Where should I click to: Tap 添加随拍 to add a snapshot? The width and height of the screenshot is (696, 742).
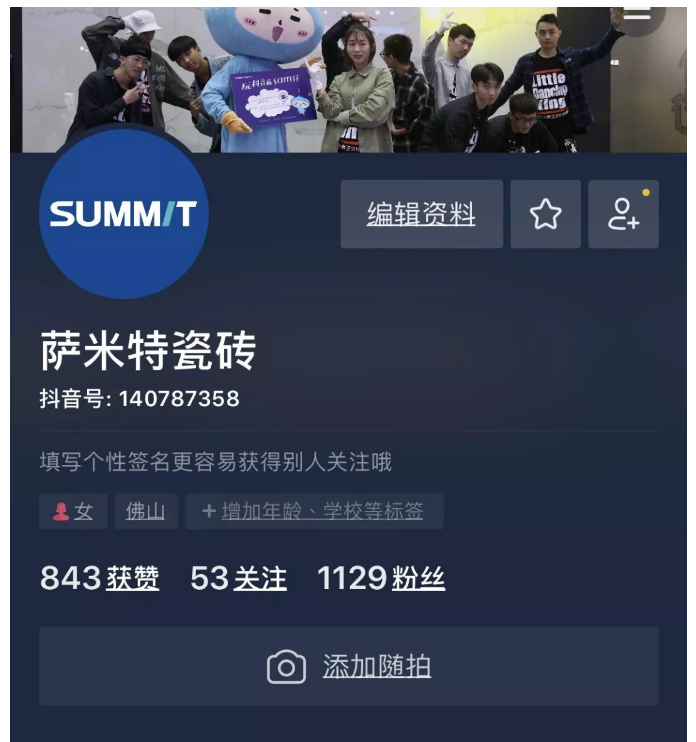coord(348,666)
